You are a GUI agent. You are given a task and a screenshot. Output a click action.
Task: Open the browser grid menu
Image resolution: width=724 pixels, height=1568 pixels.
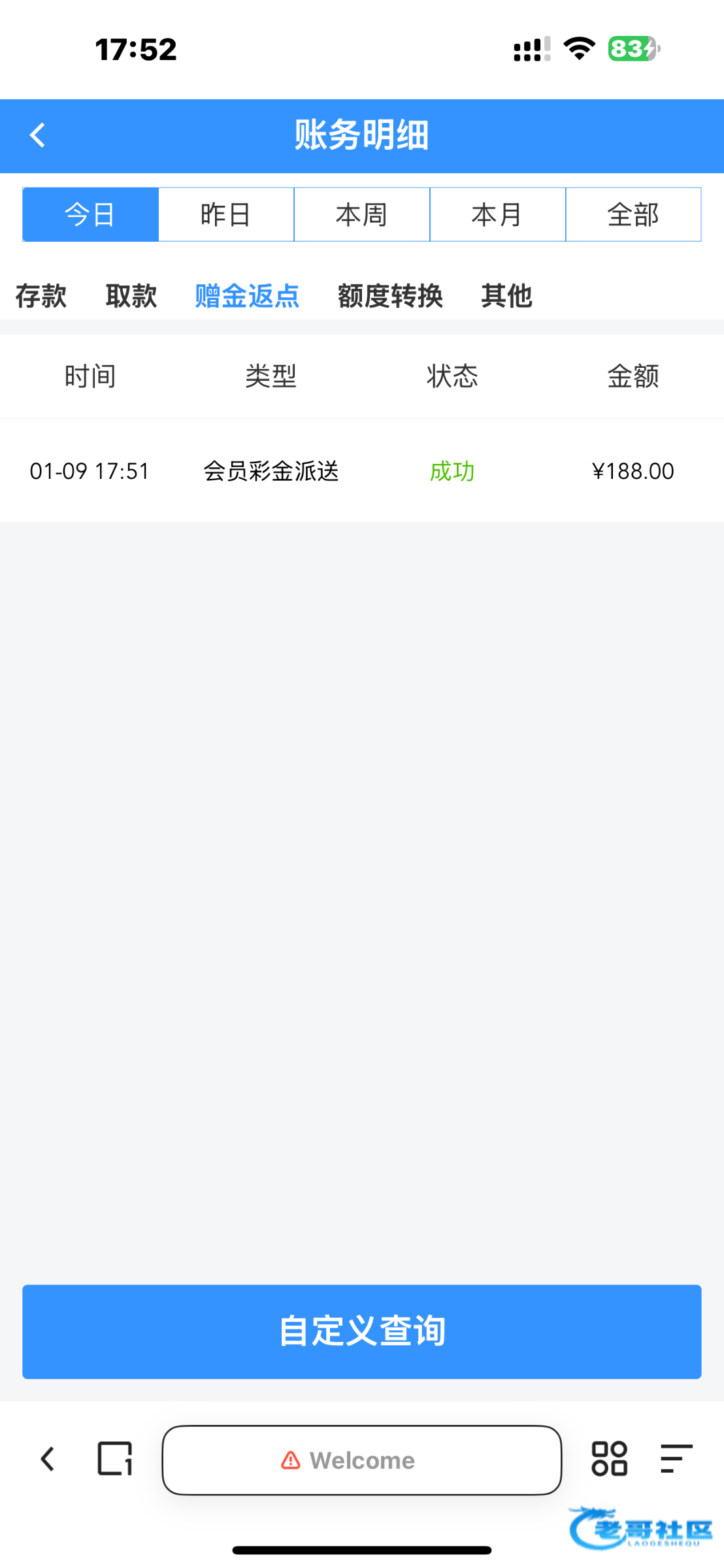609,1459
